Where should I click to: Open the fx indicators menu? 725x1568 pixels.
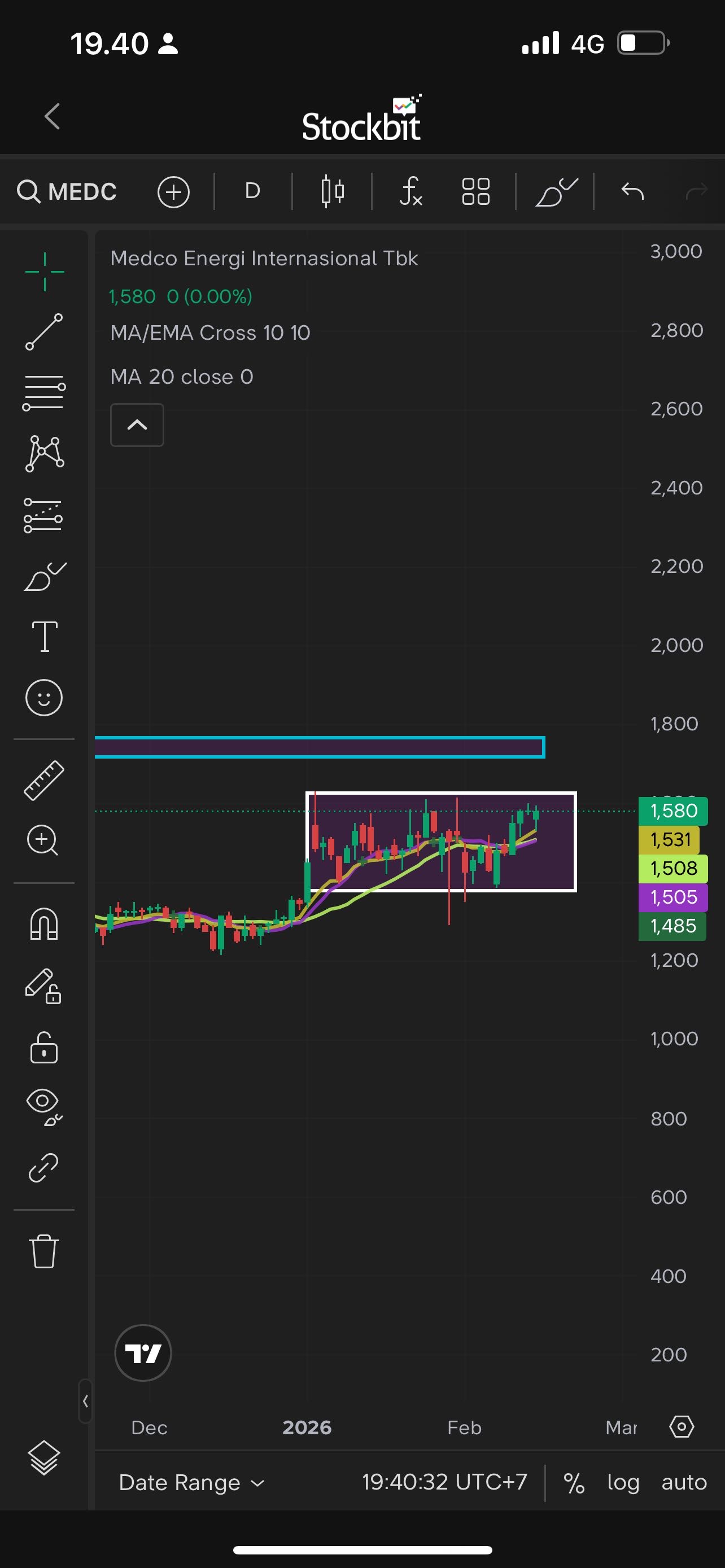click(411, 191)
